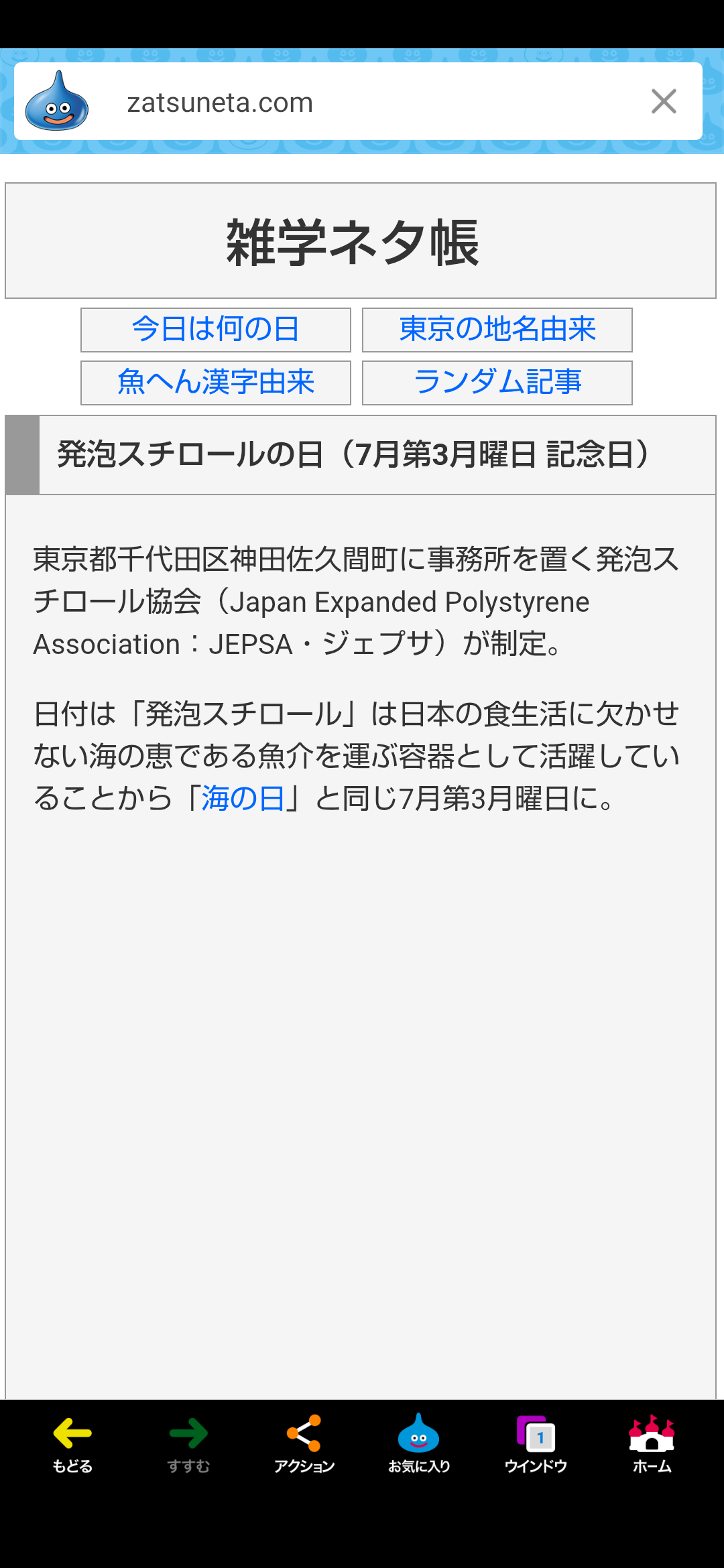This screenshot has height=1568, width=724.
Task: Go back with the もどる arrow
Action: coord(72,1445)
